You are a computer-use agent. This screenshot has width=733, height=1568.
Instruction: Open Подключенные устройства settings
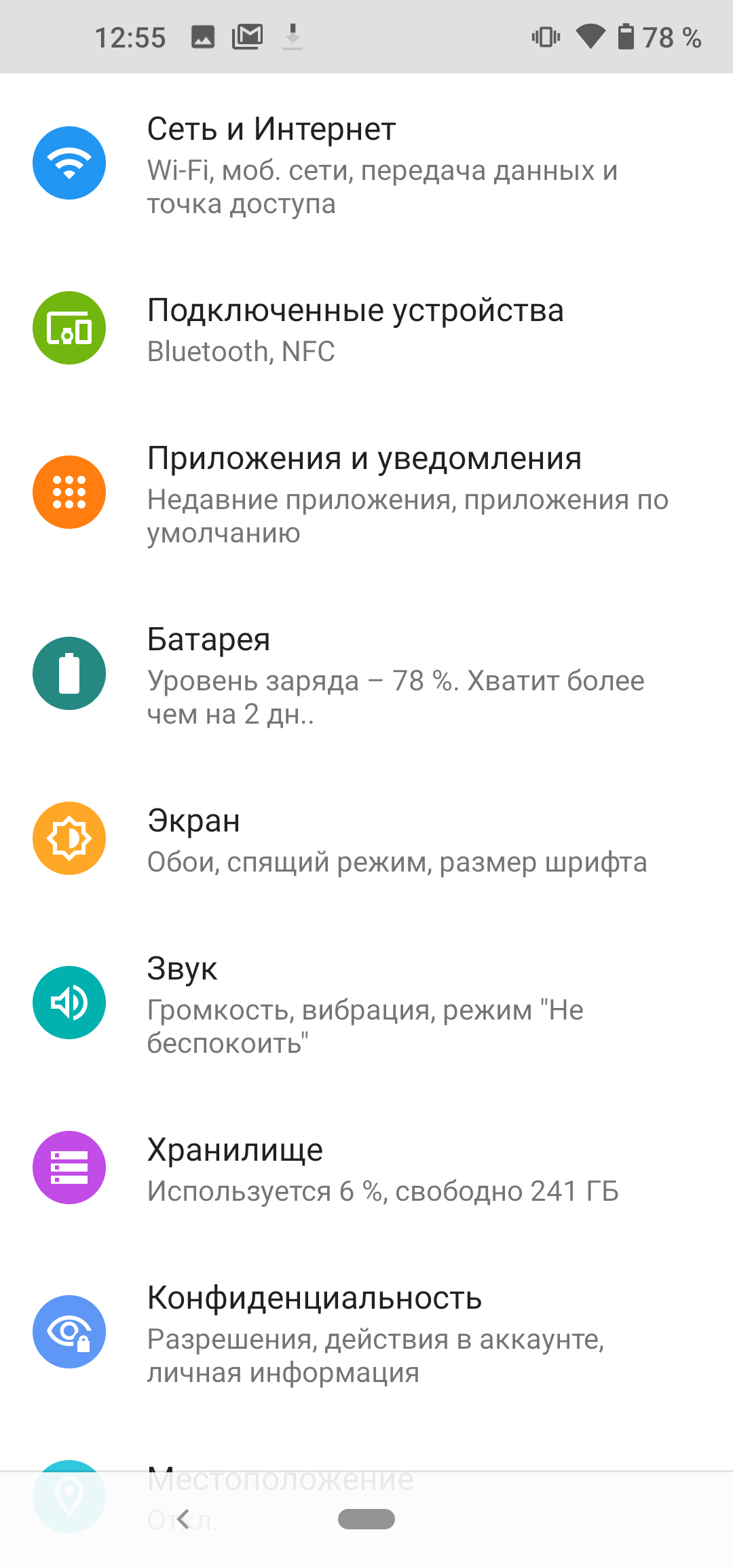(366, 329)
